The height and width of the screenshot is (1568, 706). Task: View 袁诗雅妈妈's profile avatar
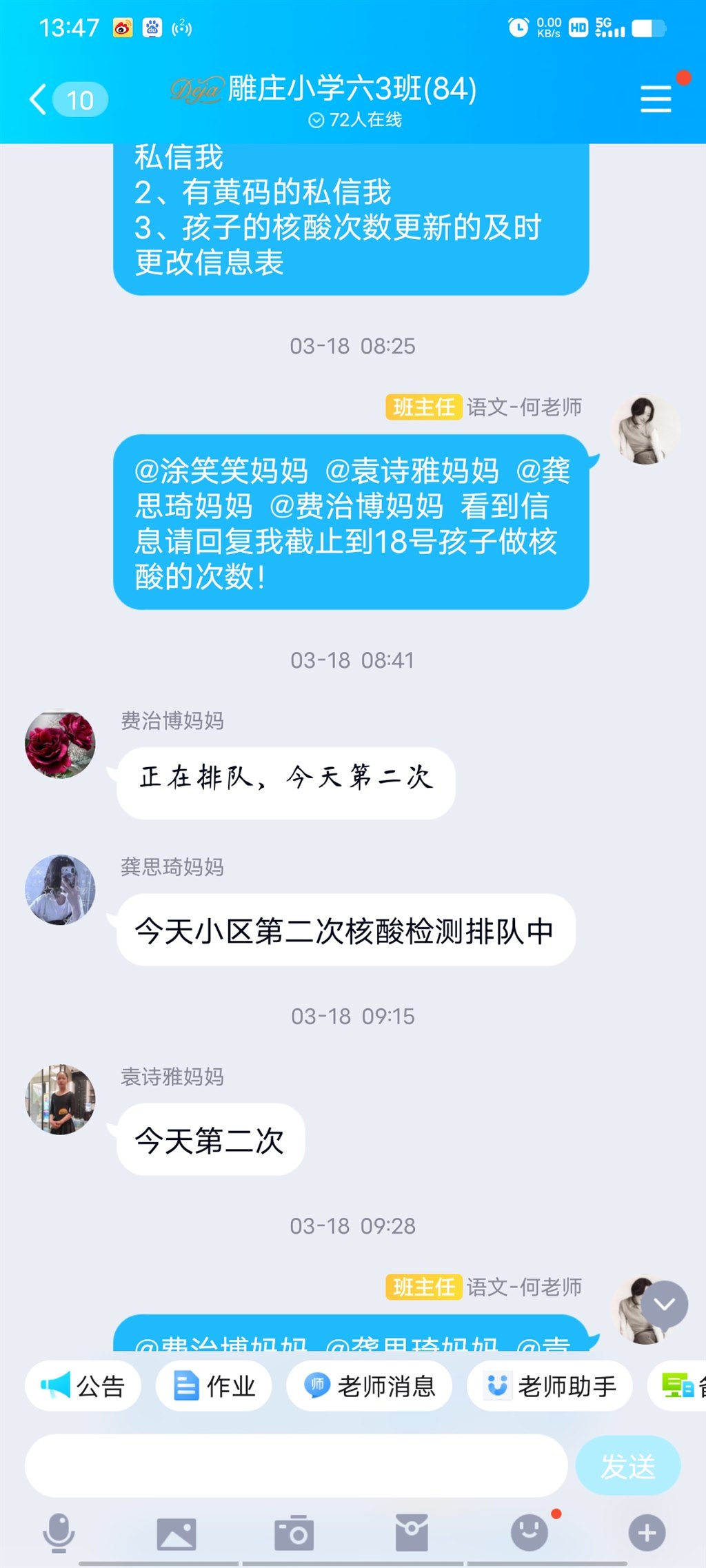point(60,1099)
